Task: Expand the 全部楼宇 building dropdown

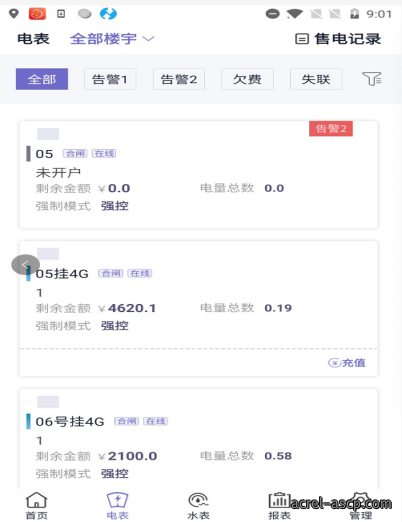Action: tap(112, 39)
